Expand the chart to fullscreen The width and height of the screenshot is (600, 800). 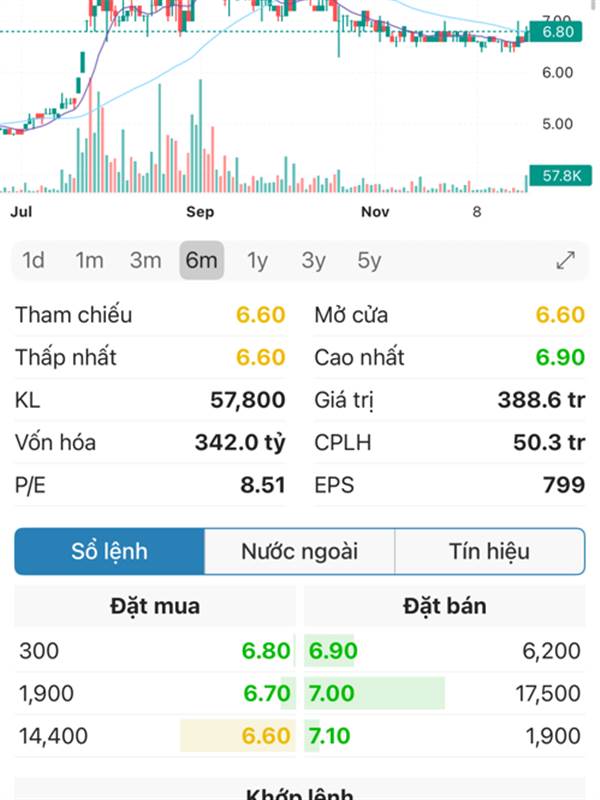566,261
